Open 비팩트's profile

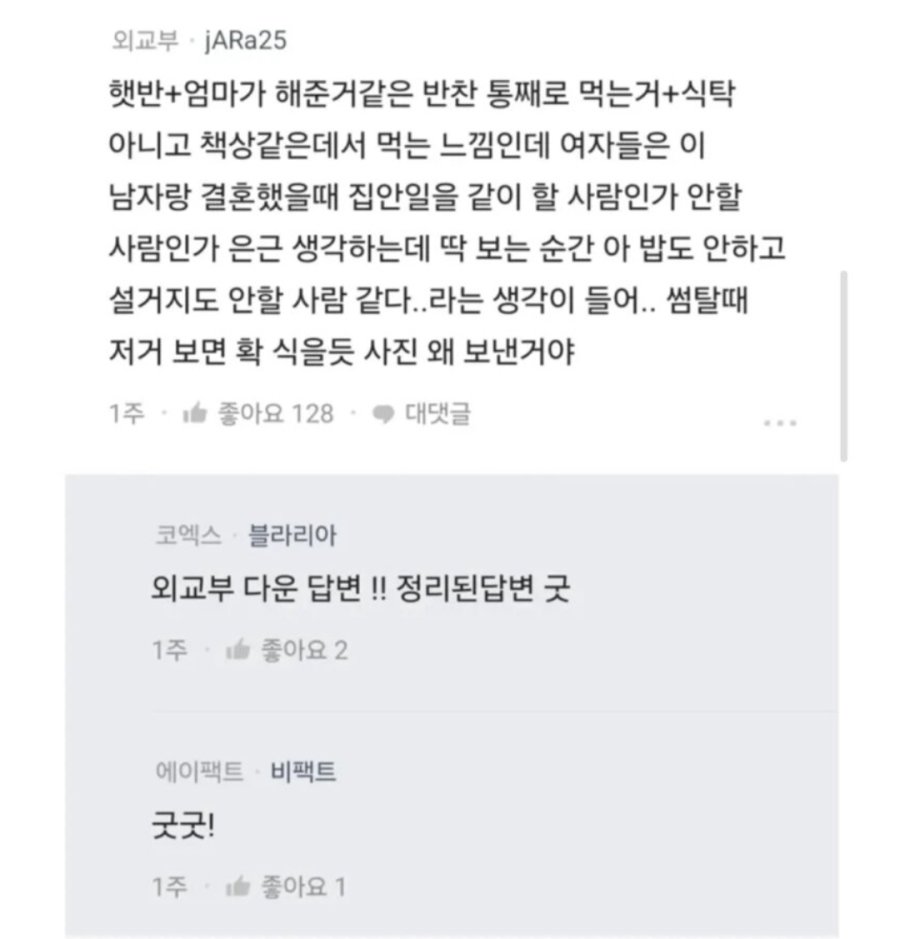tap(303, 771)
